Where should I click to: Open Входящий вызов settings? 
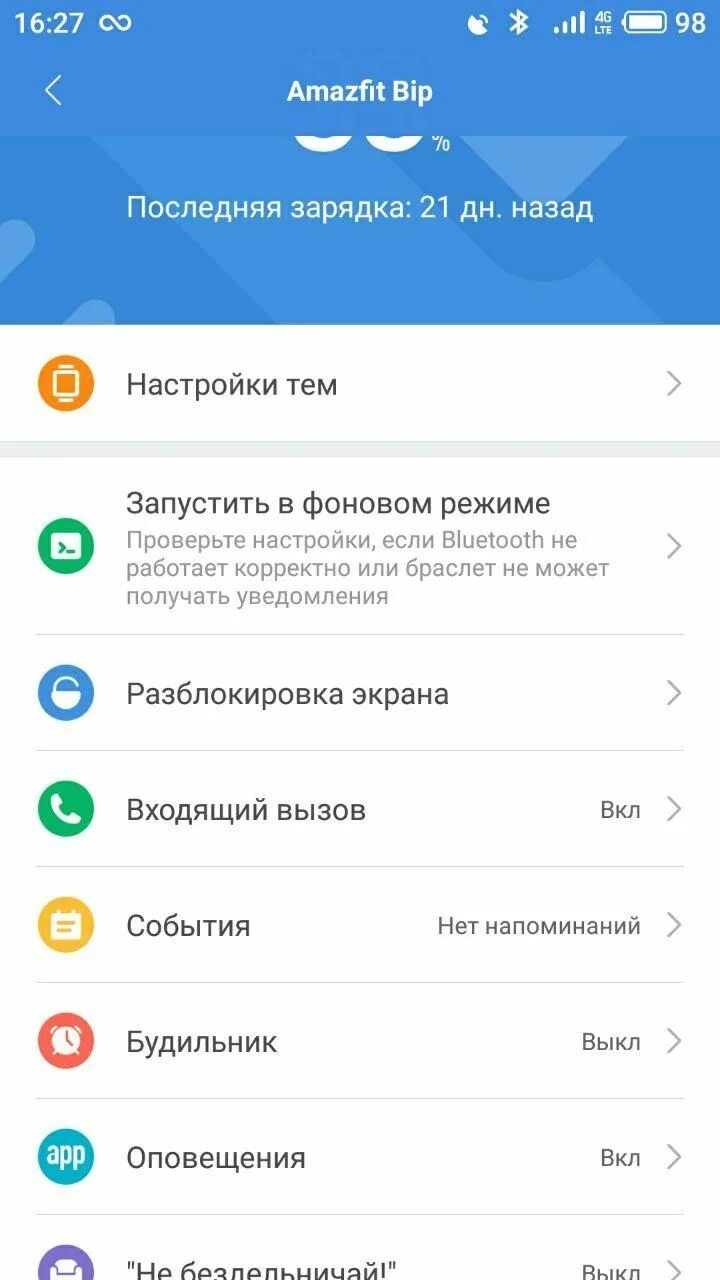click(x=360, y=809)
